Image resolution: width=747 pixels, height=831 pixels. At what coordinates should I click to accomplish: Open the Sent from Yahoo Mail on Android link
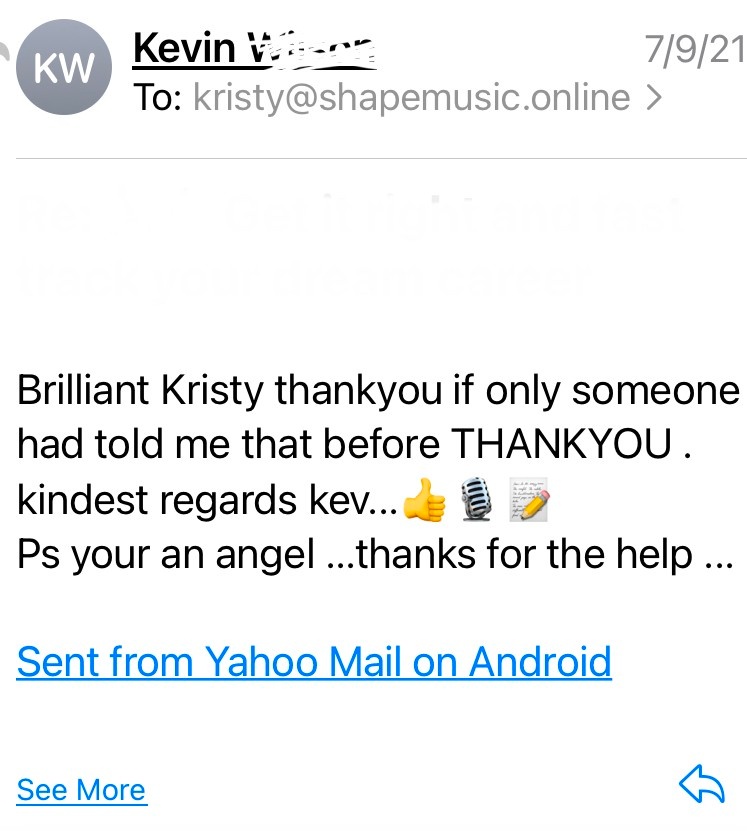(x=314, y=662)
